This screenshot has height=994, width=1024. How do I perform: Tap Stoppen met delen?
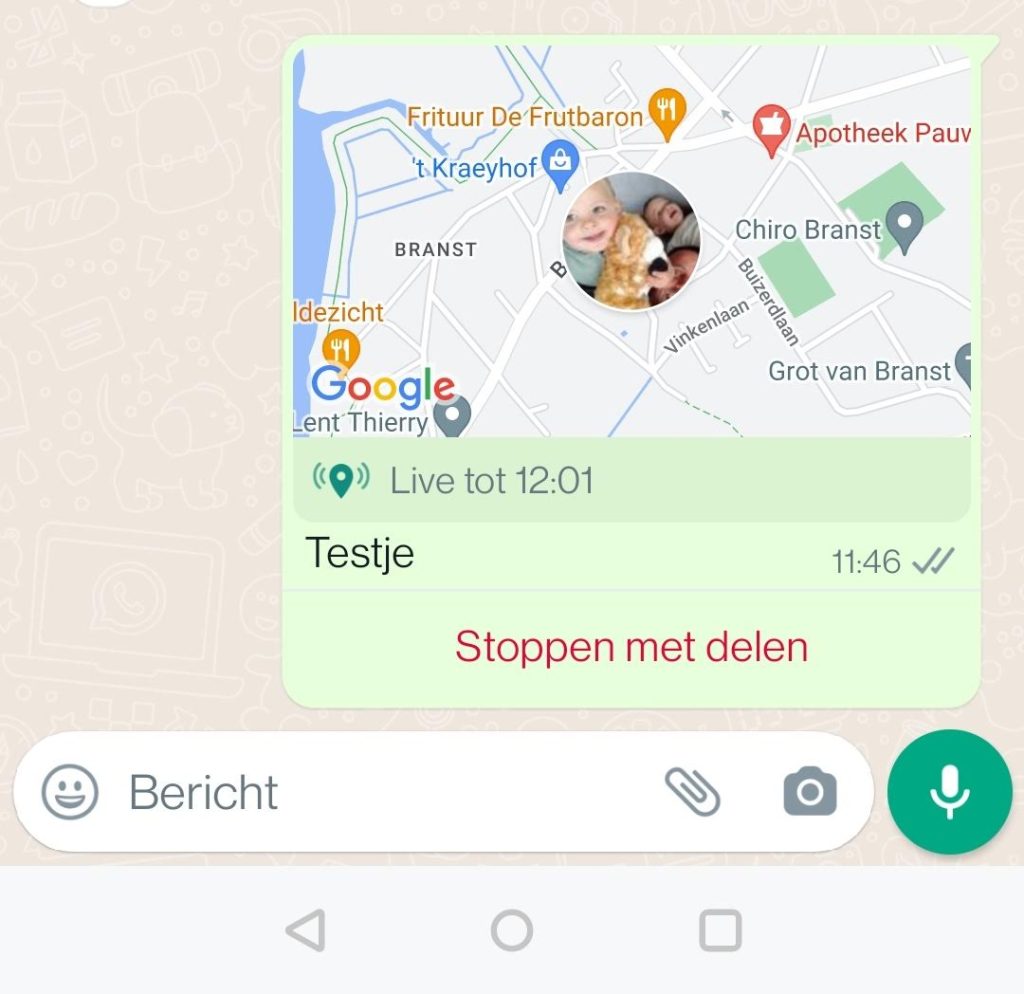[631, 647]
